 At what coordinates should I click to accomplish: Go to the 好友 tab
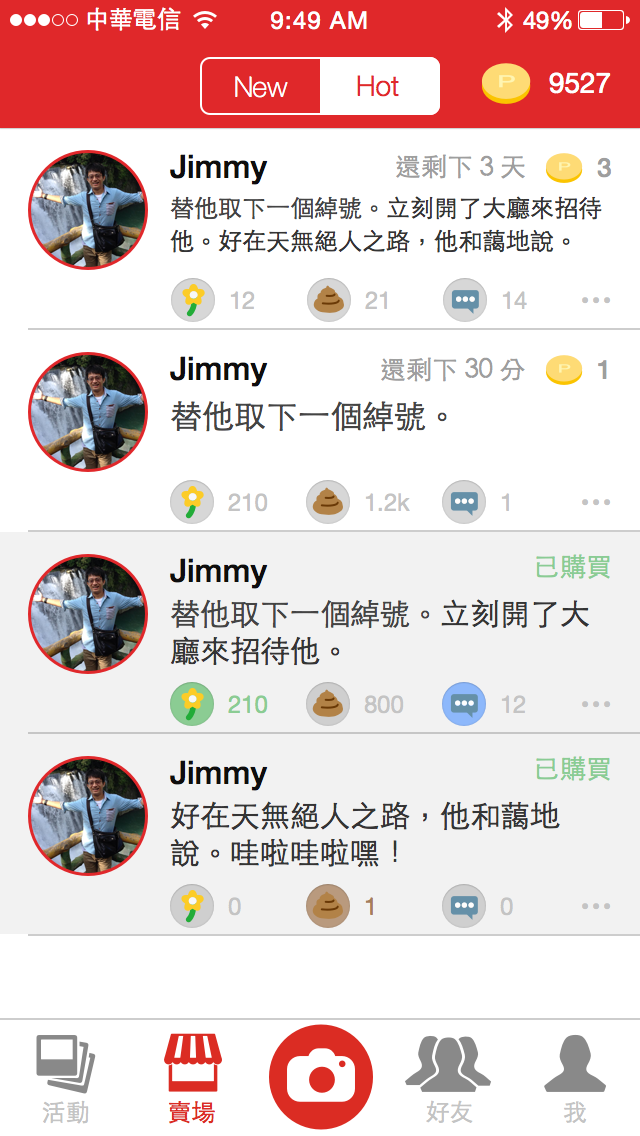[x=447, y=1079]
